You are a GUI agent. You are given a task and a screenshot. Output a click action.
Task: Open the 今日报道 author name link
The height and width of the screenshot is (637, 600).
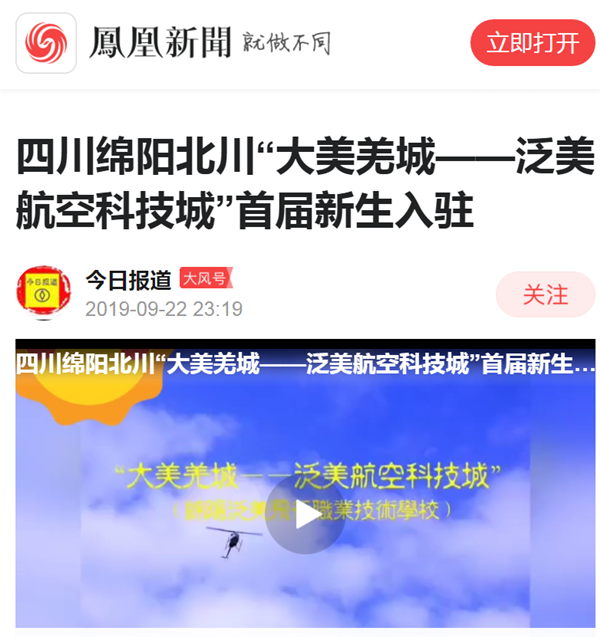click(129, 280)
